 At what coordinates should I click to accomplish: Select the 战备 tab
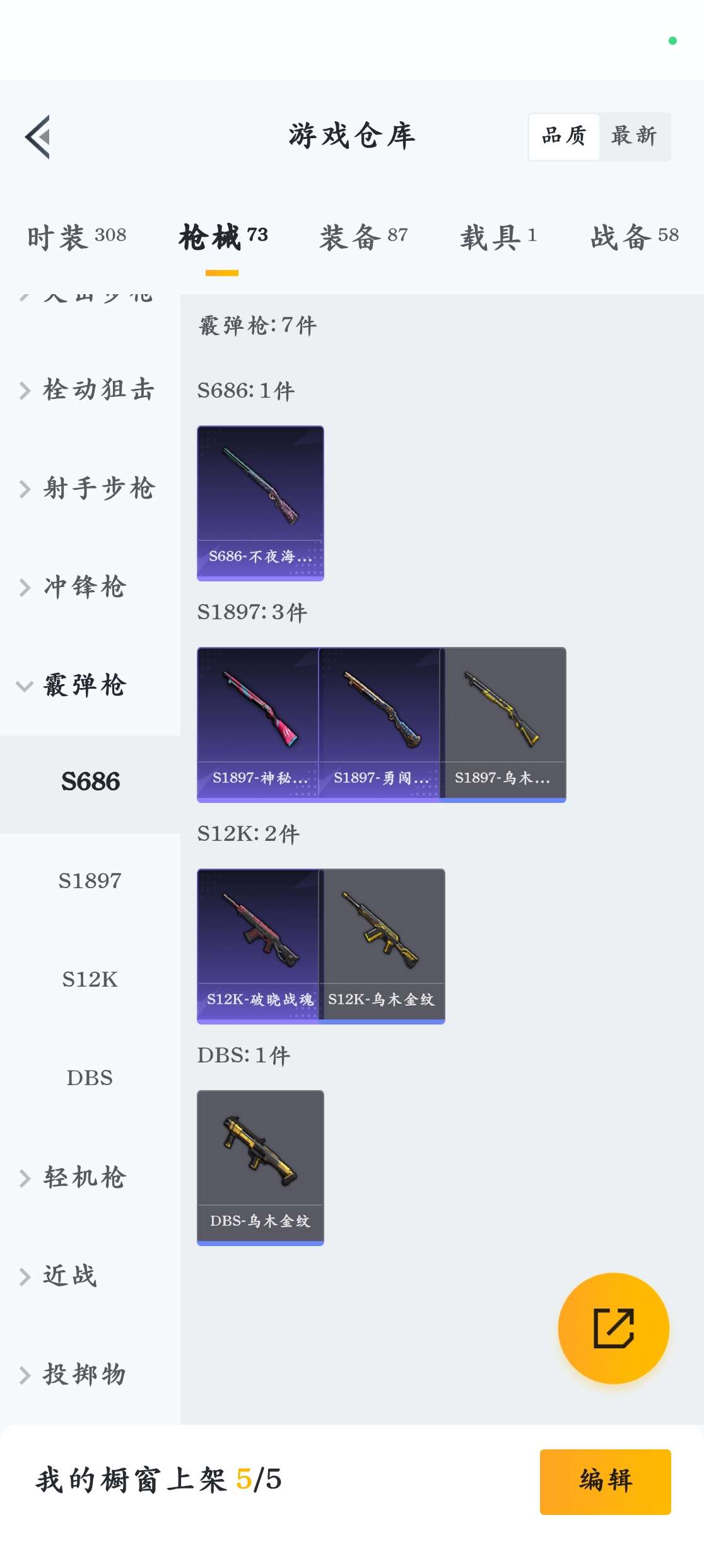634,237
